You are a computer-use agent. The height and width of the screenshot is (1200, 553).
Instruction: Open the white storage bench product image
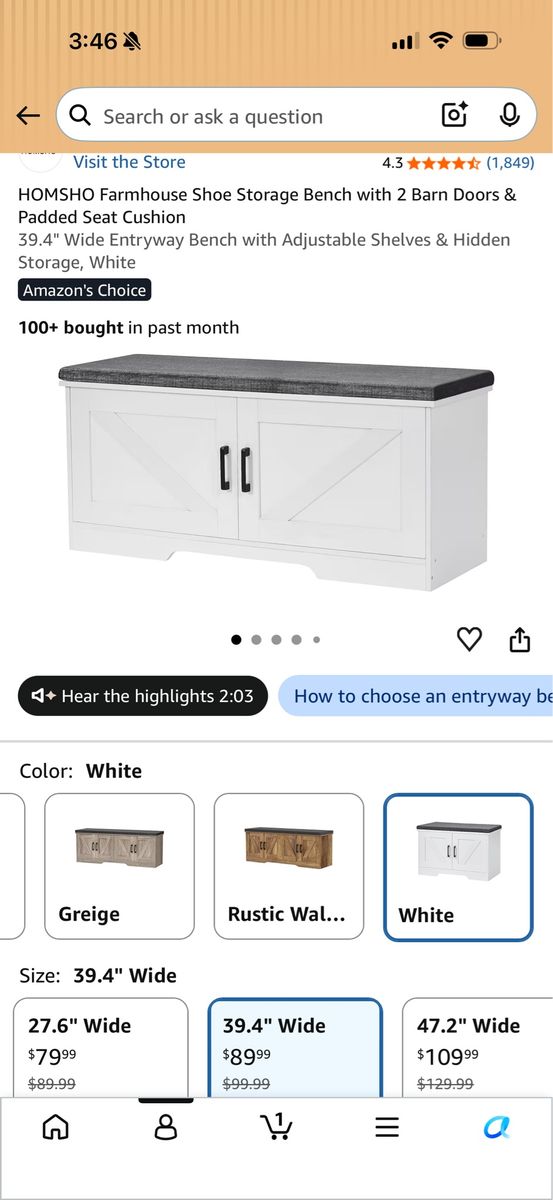click(276, 472)
